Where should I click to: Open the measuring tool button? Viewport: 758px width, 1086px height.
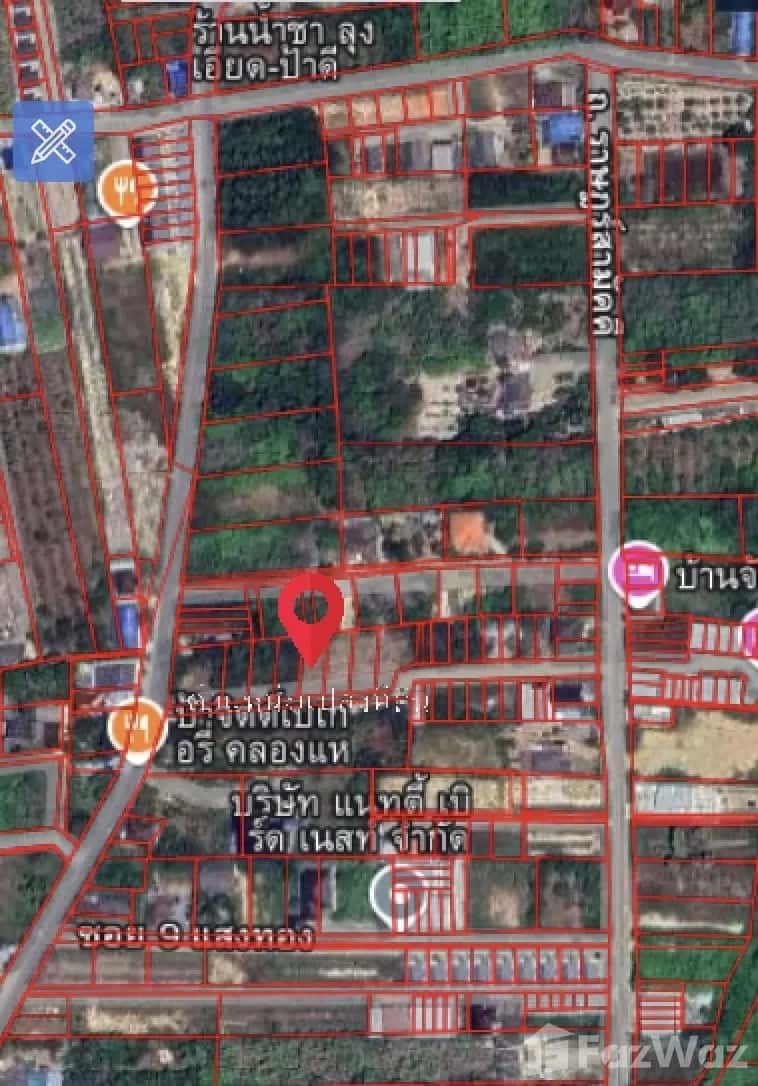(x=53, y=141)
